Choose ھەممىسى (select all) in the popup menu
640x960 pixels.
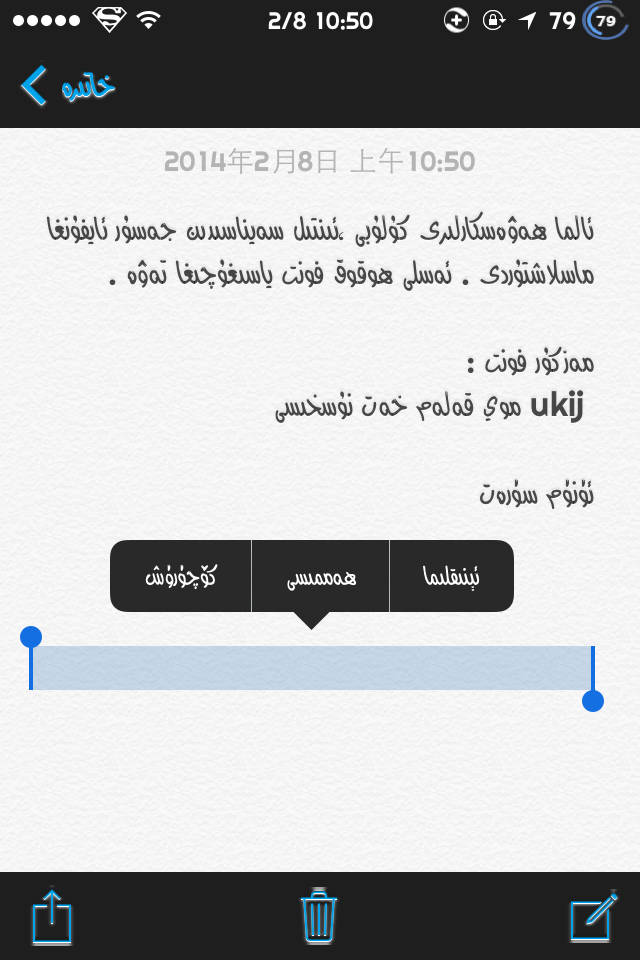click(x=320, y=576)
